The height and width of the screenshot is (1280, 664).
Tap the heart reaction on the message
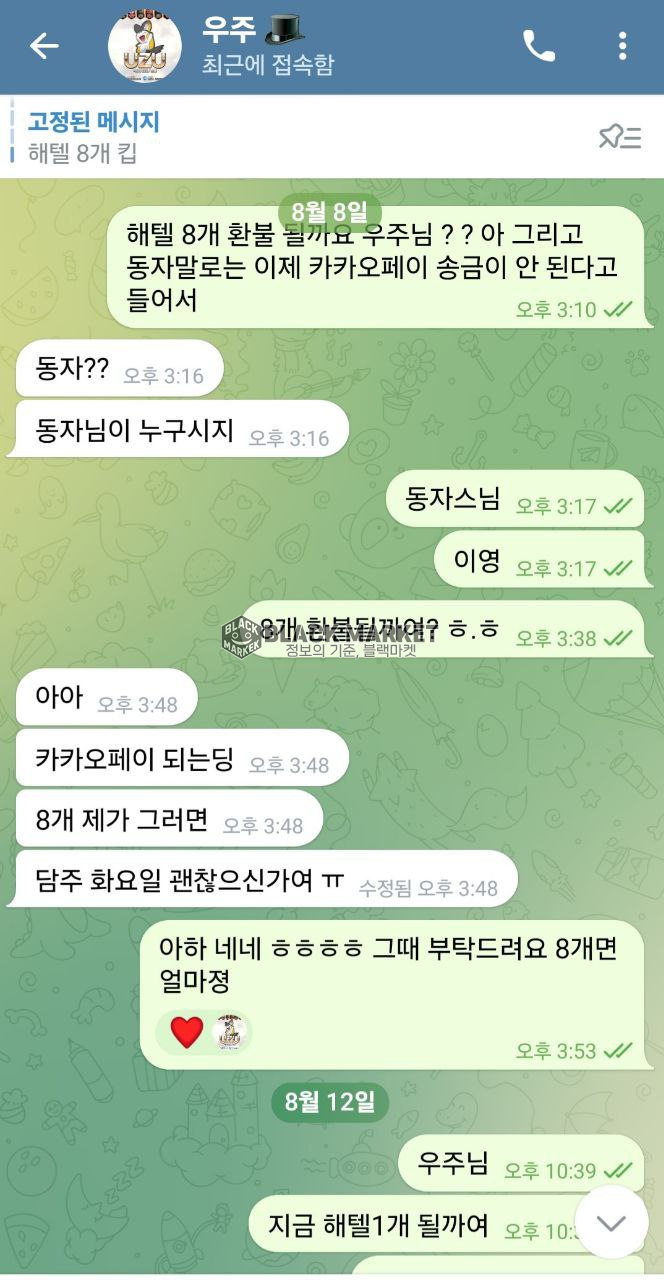pos(187,1031)
